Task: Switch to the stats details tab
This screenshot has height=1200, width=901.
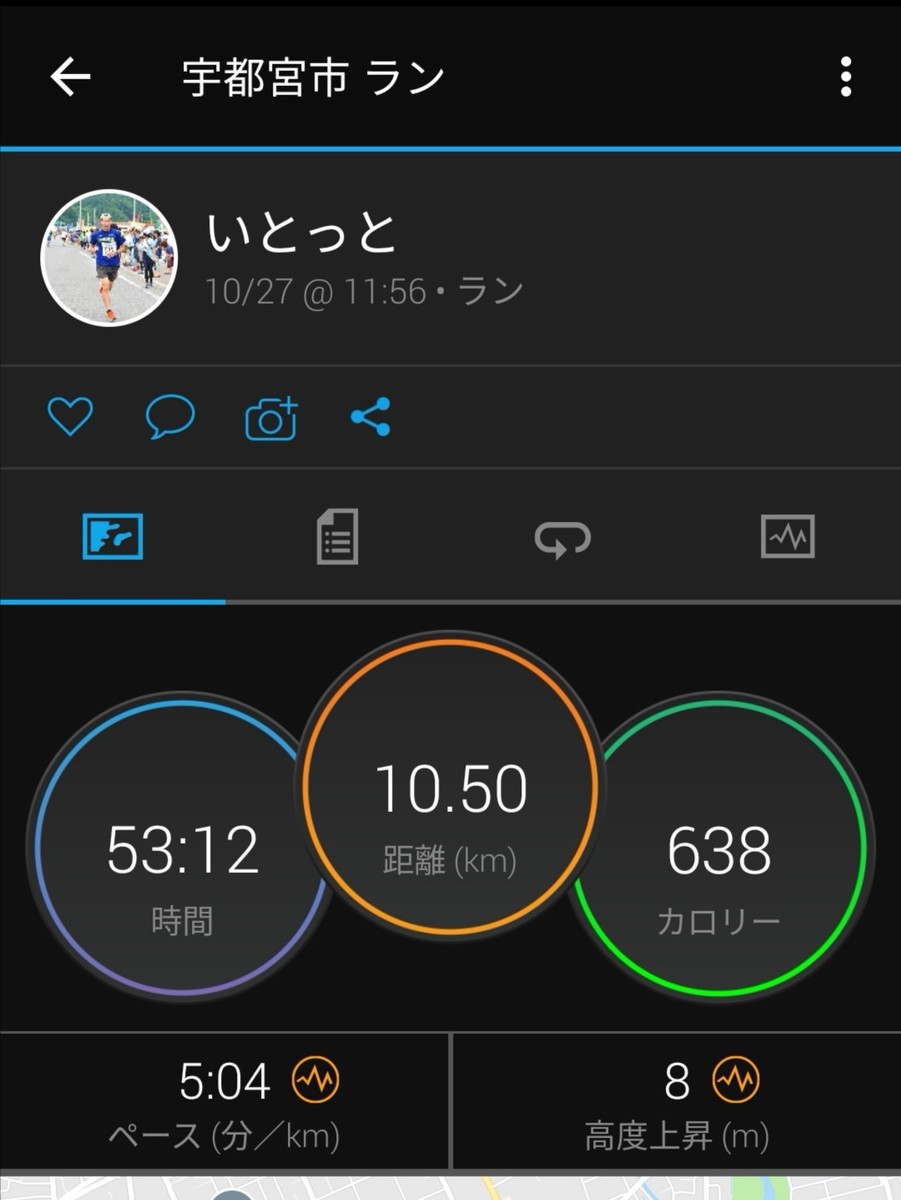Action: (337, 537)
